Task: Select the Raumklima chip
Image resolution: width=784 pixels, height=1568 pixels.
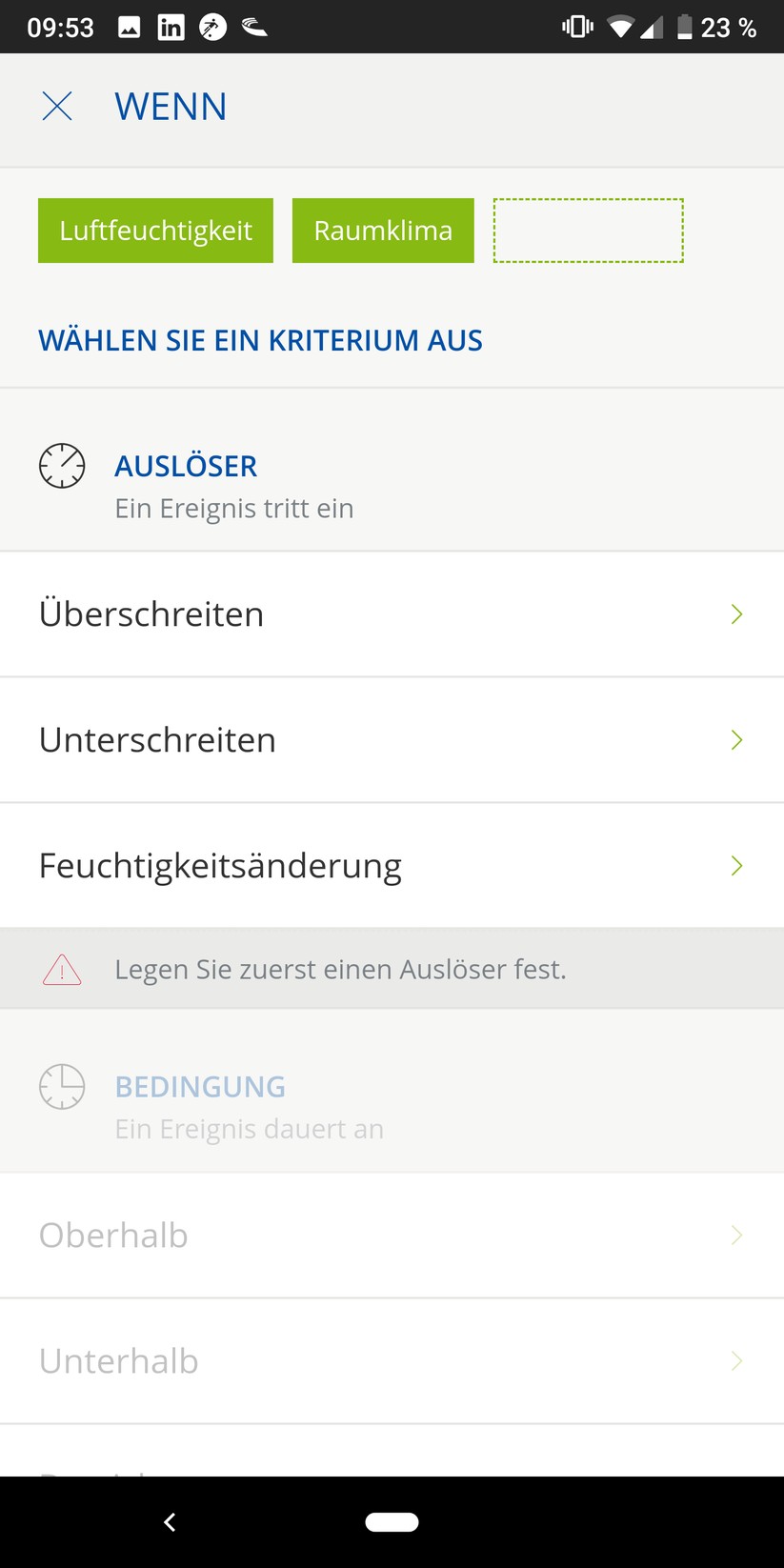Action: 383,231
